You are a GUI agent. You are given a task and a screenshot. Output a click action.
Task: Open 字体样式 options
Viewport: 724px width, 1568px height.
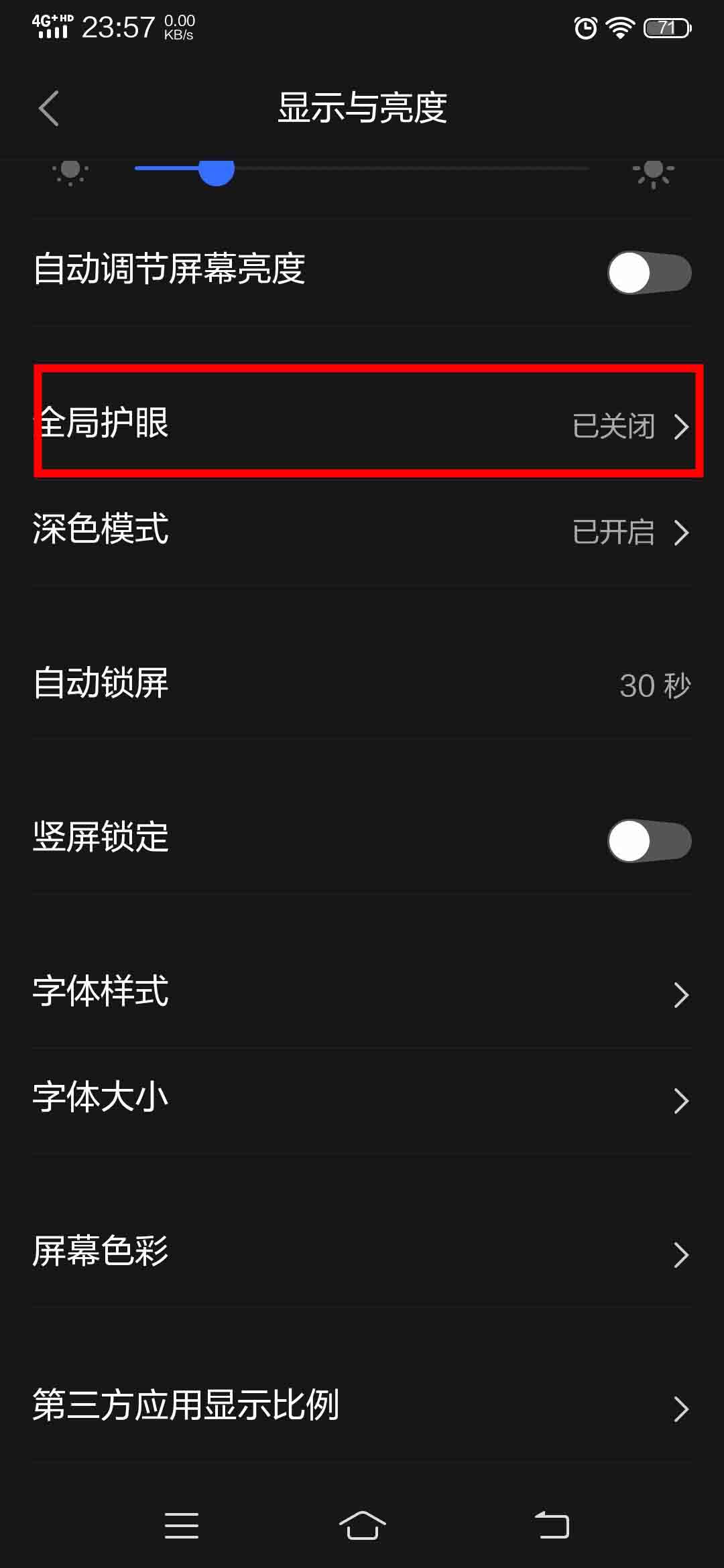(362, 993)
